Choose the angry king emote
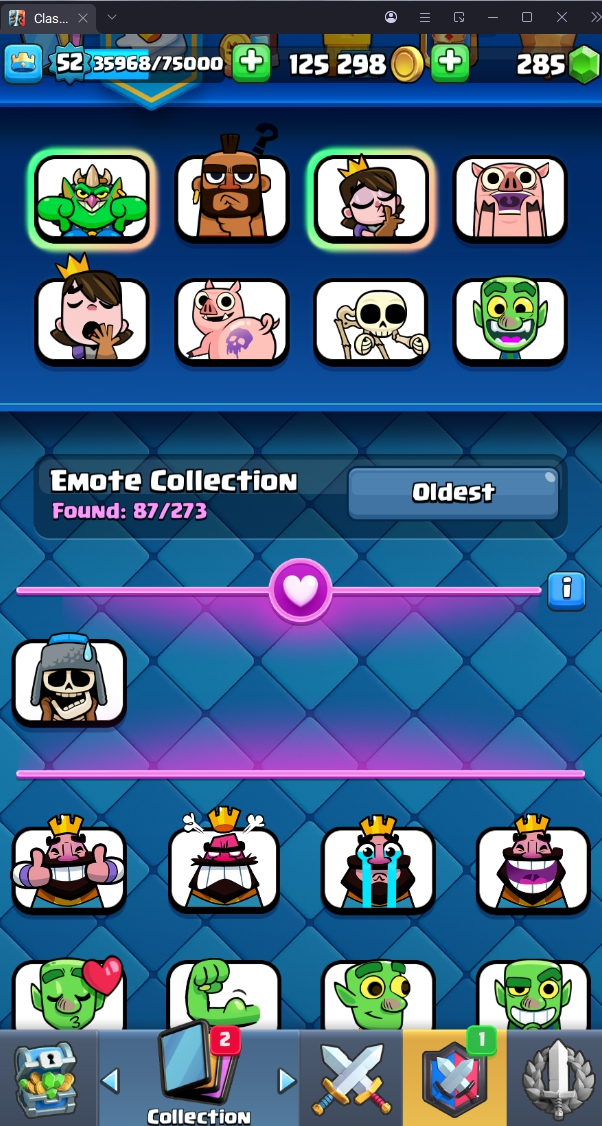602x1126 pixels. point(224,867)
